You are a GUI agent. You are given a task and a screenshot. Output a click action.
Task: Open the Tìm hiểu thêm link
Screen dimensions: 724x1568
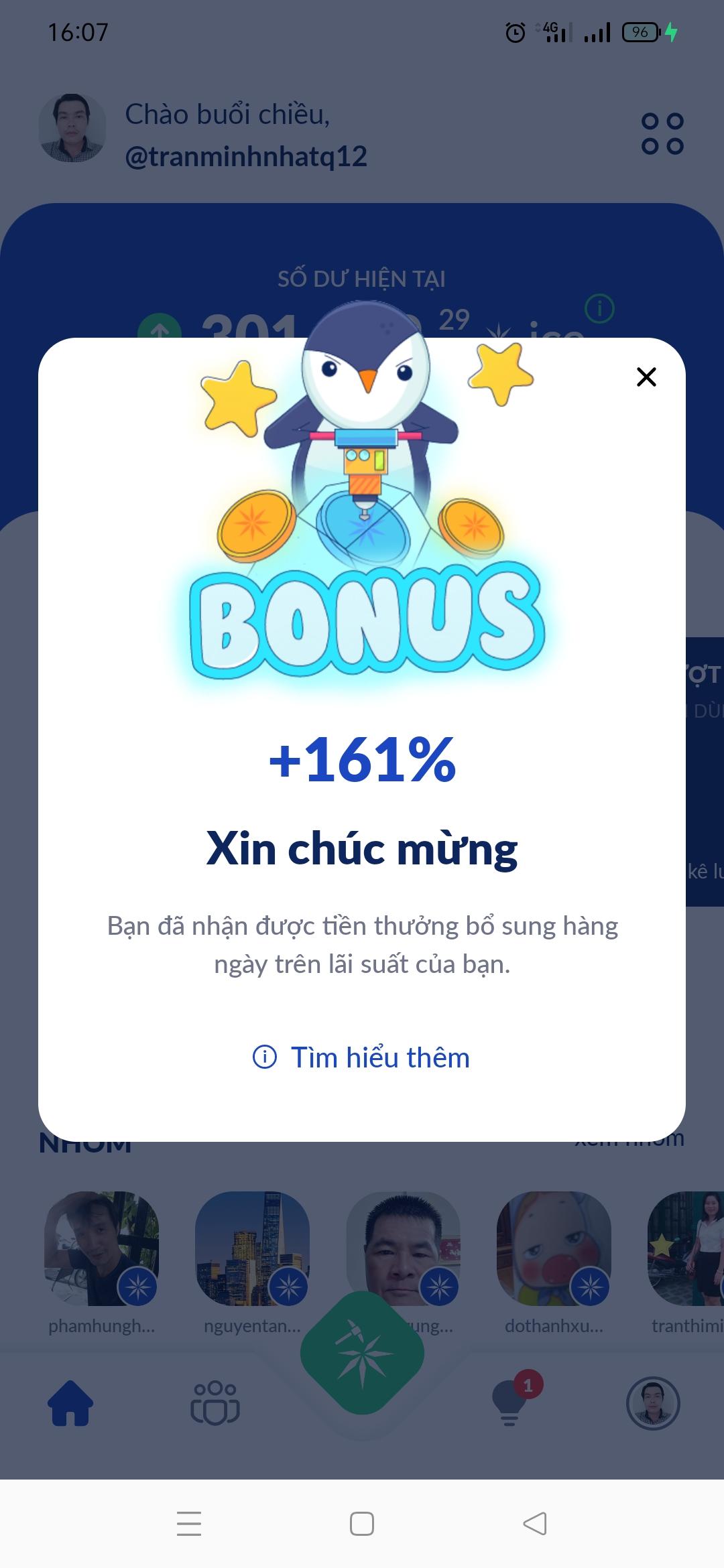[362, 1057]
